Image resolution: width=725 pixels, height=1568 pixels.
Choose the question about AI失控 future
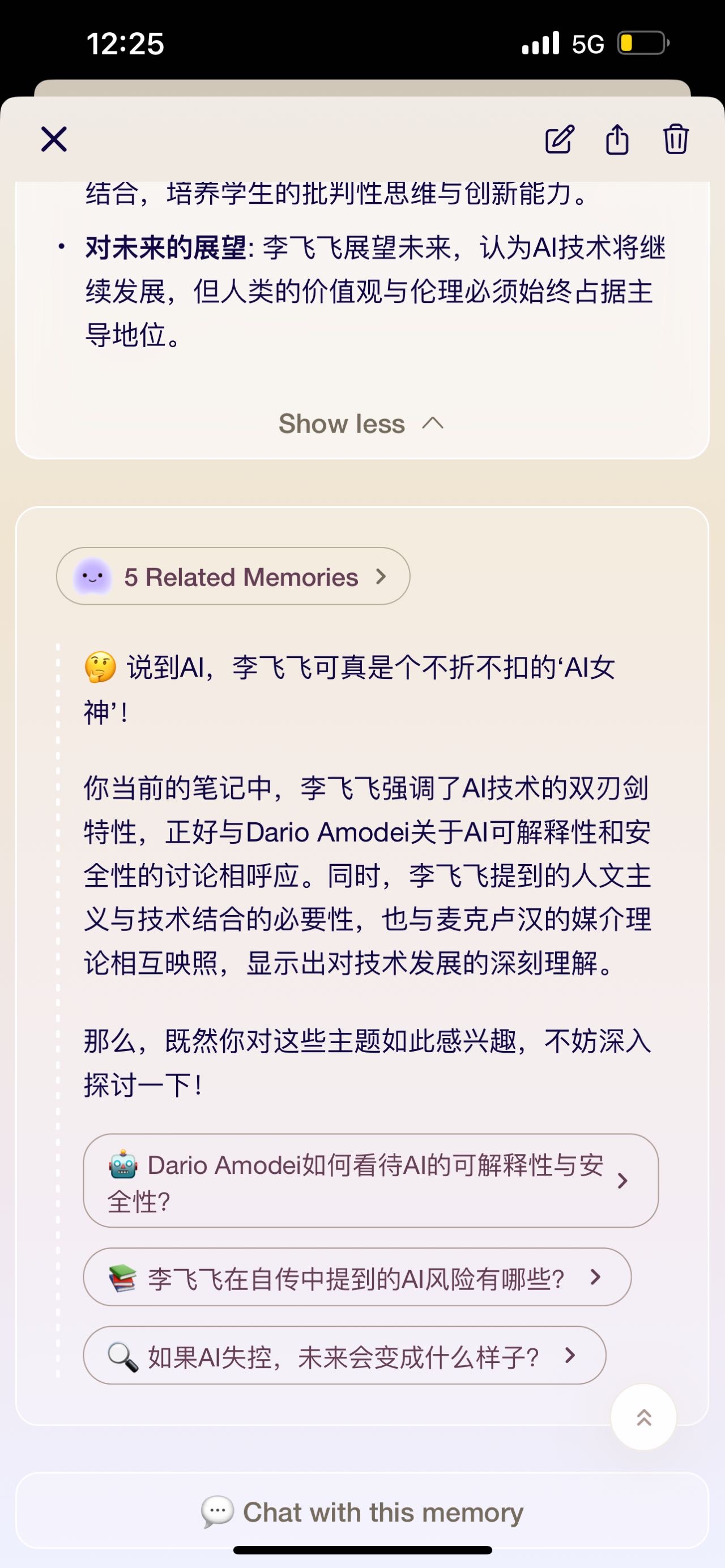(x=344, y=1356)
